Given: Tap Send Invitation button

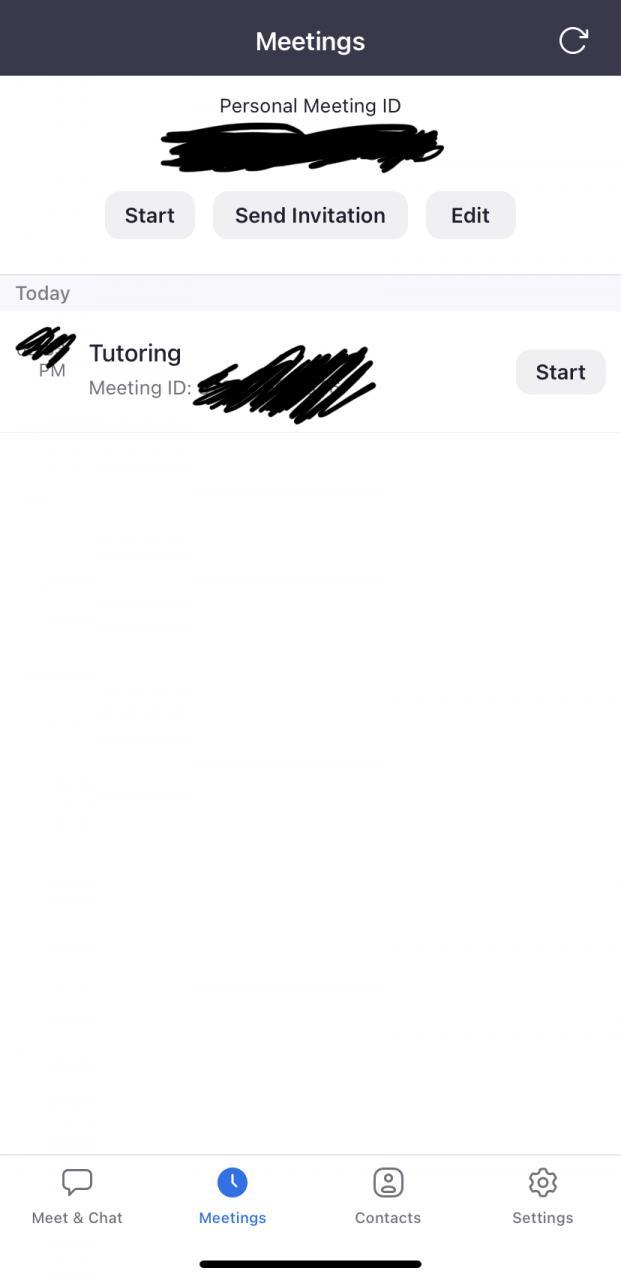Looking at the screenshot, I should point(310,215).
